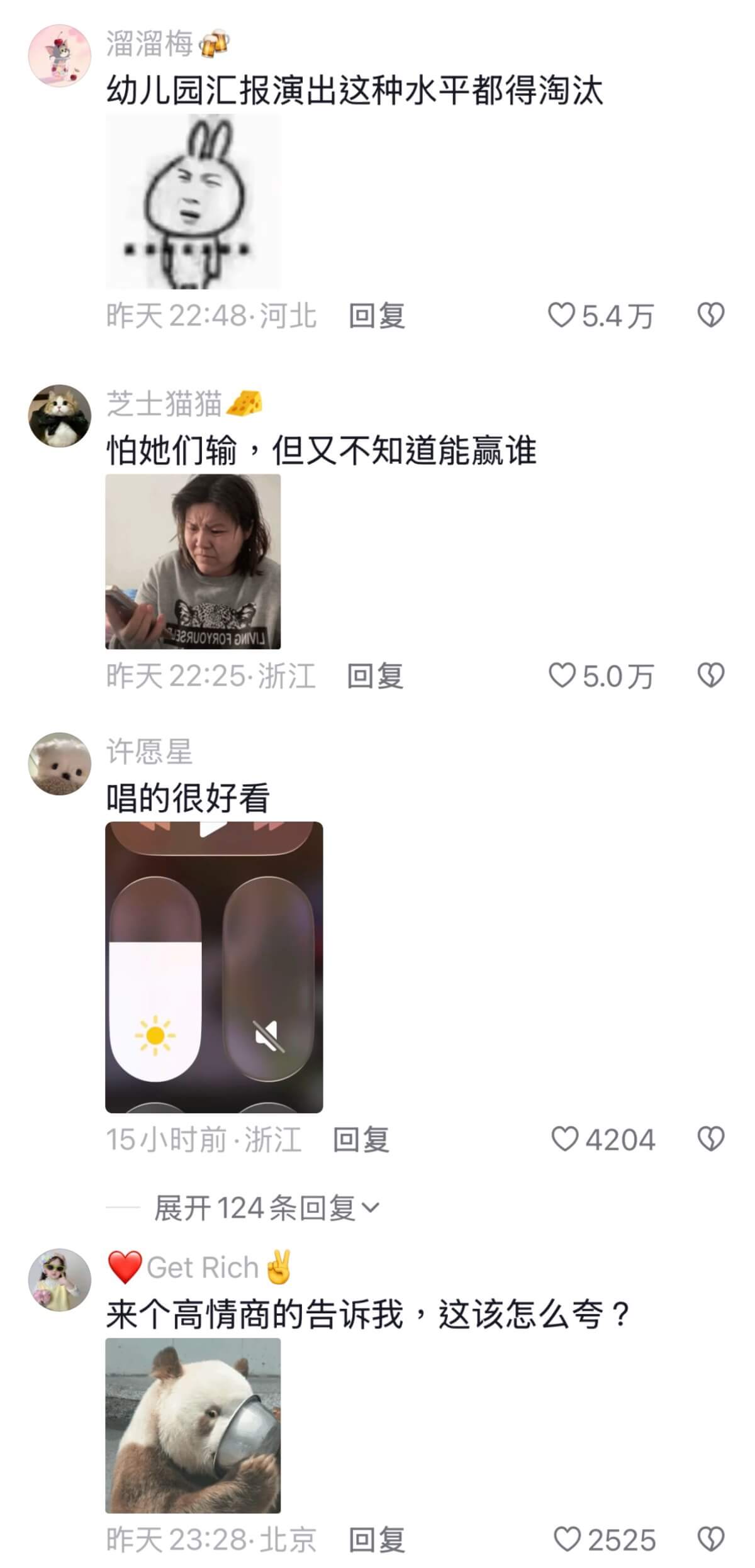This screenshot has height=1568, width=755.
Task: Like Get Rich's comment
Action: point(567,1538)
